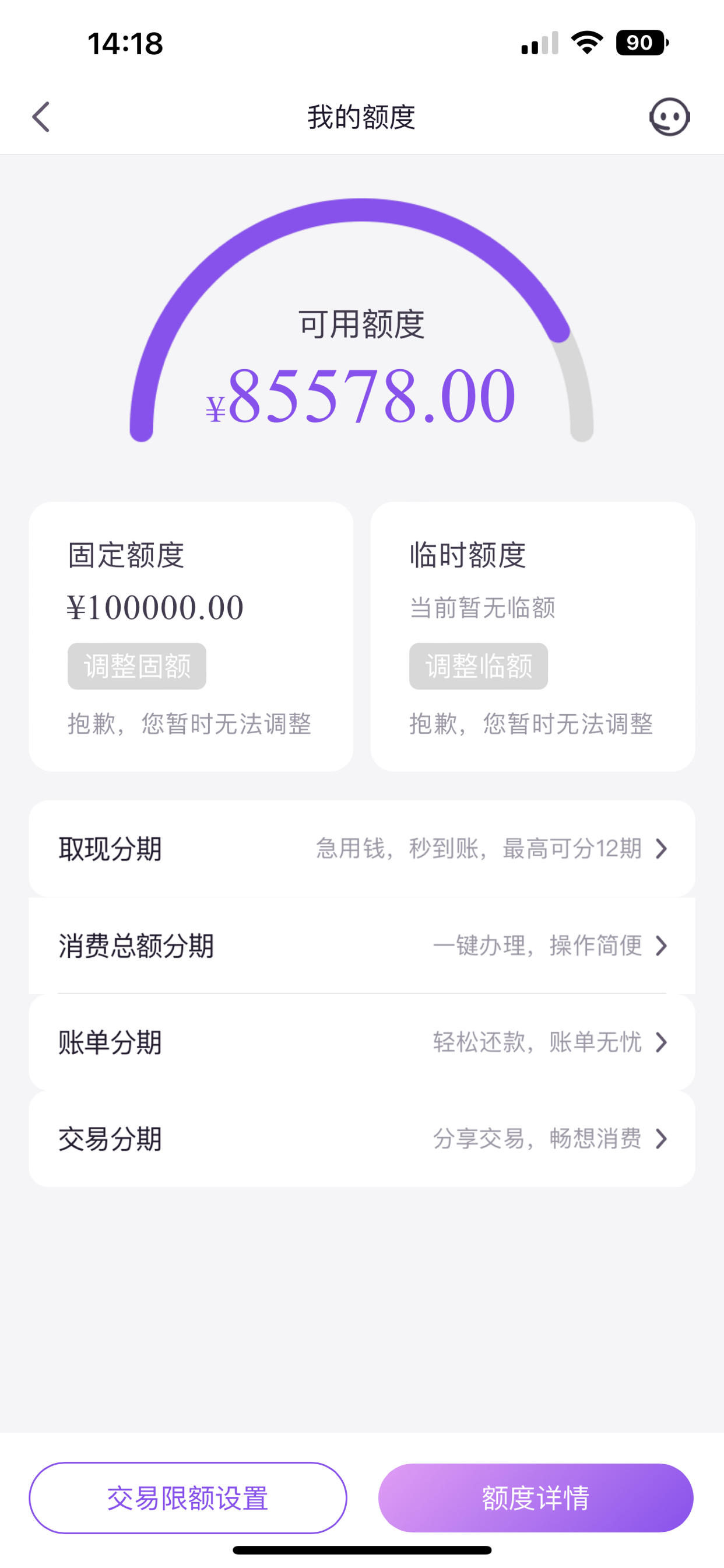Screen dimensions: 724x1568
Task: Go back using the top-left arrow
Action: pyautogui.click(x=41, y=117)
